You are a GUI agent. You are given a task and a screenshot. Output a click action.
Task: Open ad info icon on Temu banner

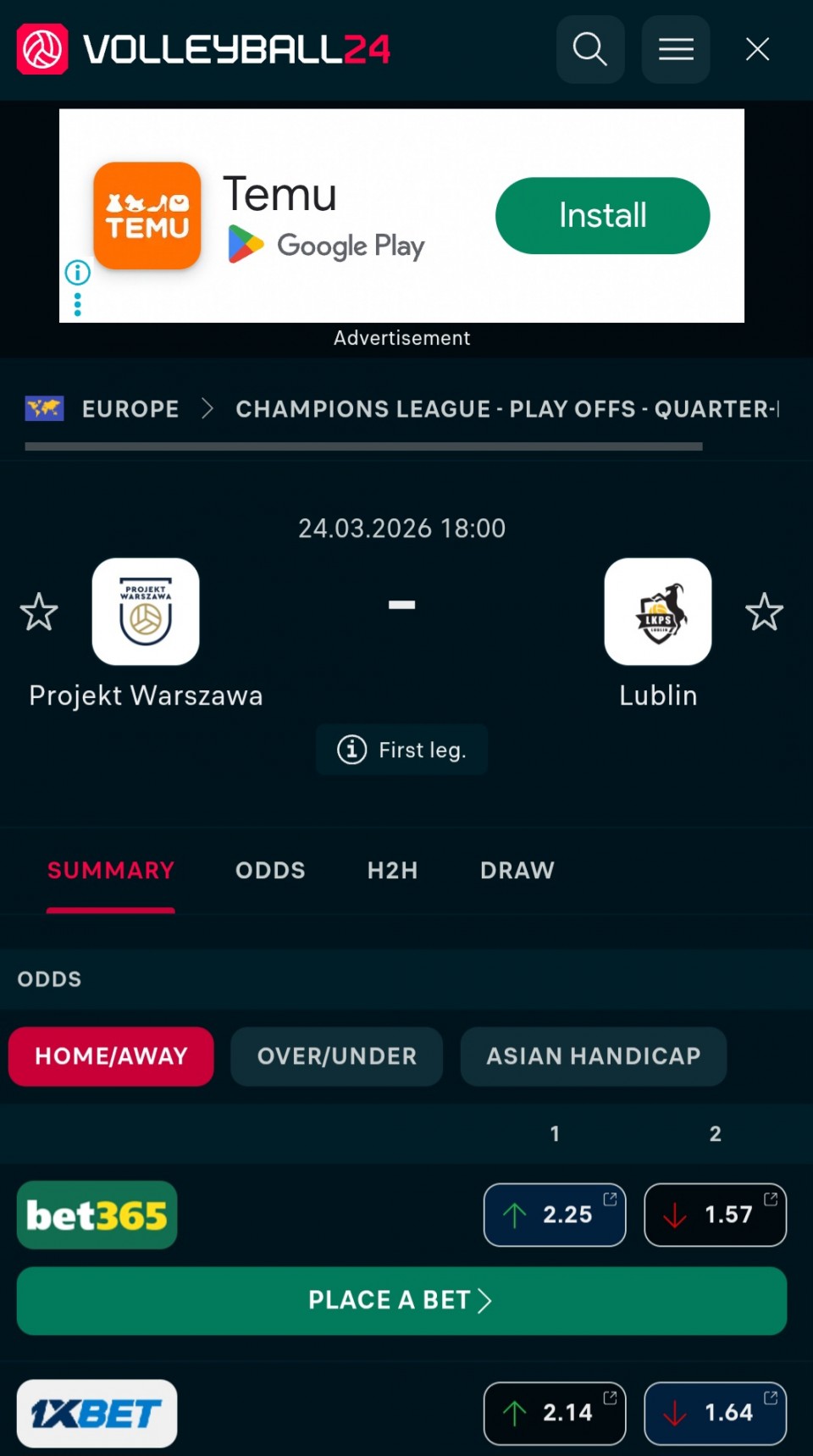pyautogui.click(x=78, y=273)
